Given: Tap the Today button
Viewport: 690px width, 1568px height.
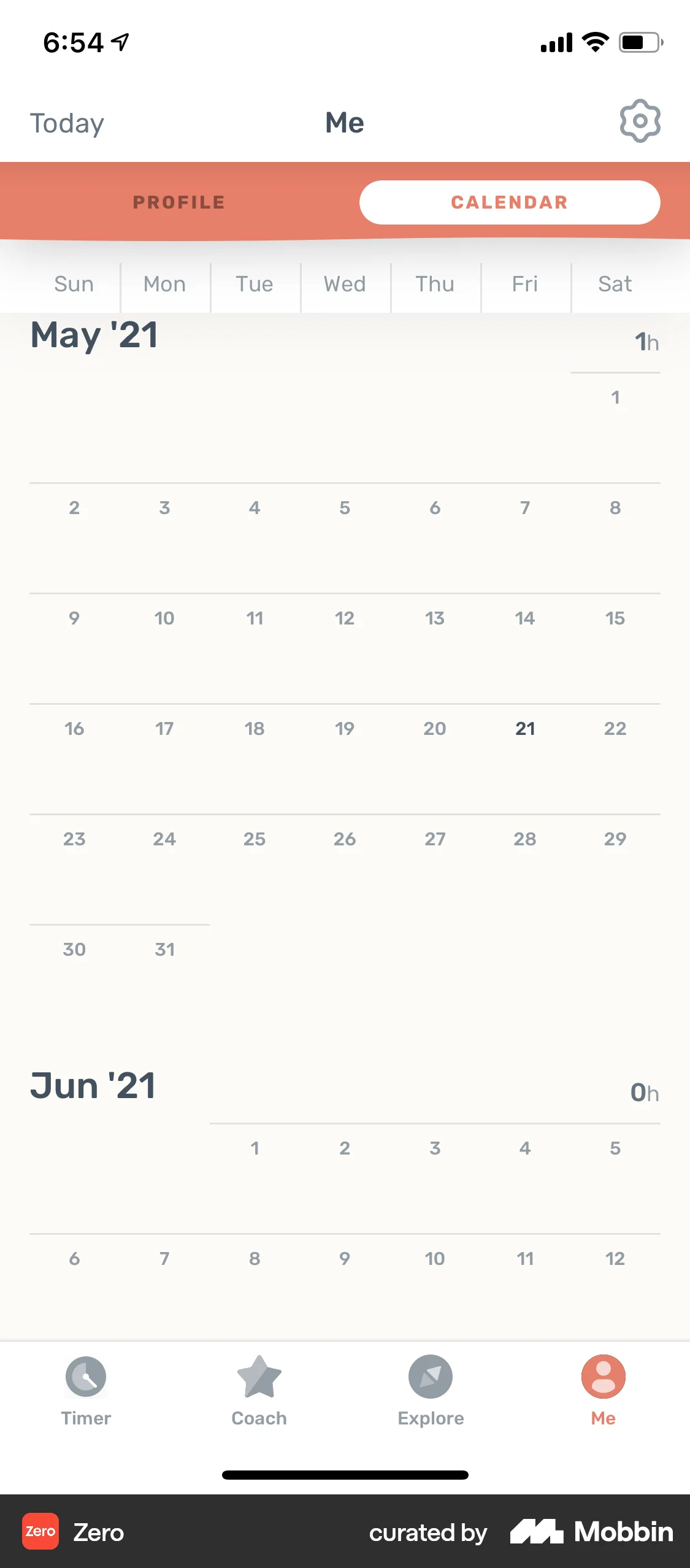Looking at the screenshot, I should coord(67,123).
